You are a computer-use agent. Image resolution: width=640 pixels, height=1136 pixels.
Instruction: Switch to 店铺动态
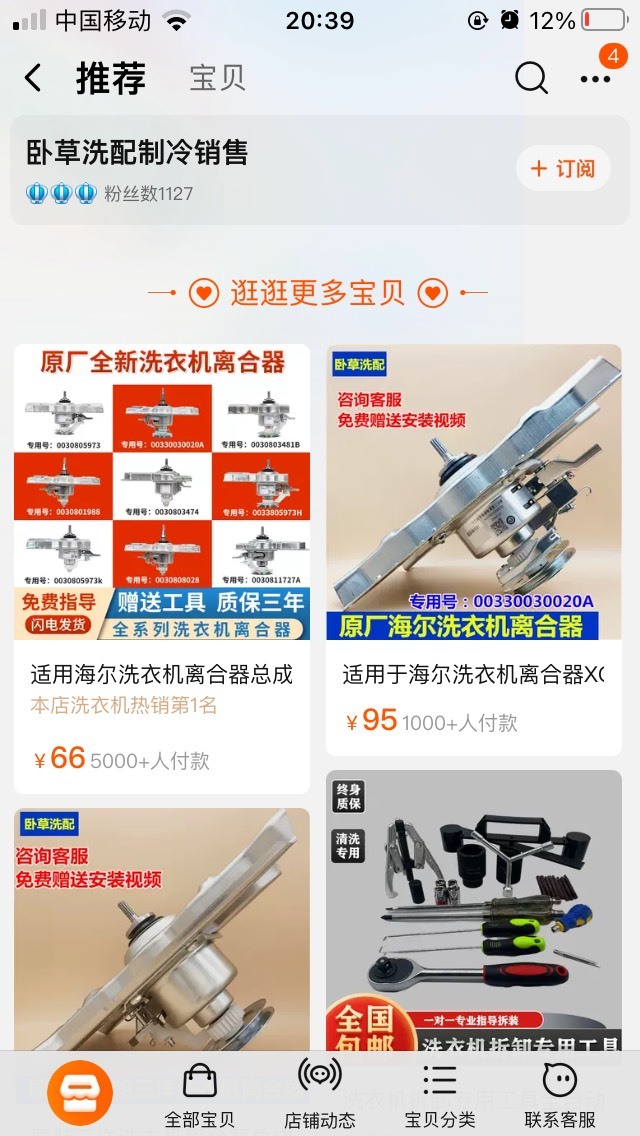[x=320, y=1094]
